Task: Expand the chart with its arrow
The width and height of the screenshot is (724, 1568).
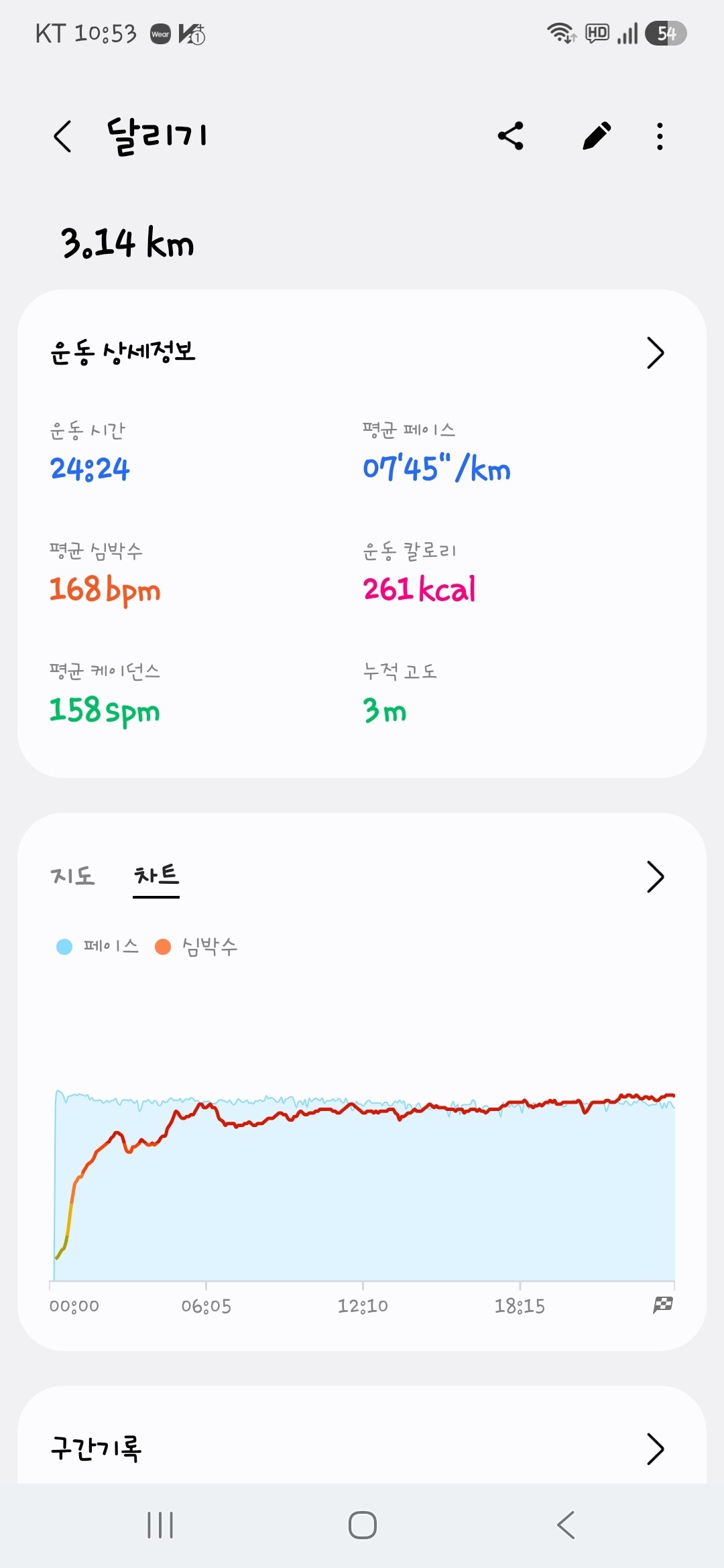Action: coord(655,877)
